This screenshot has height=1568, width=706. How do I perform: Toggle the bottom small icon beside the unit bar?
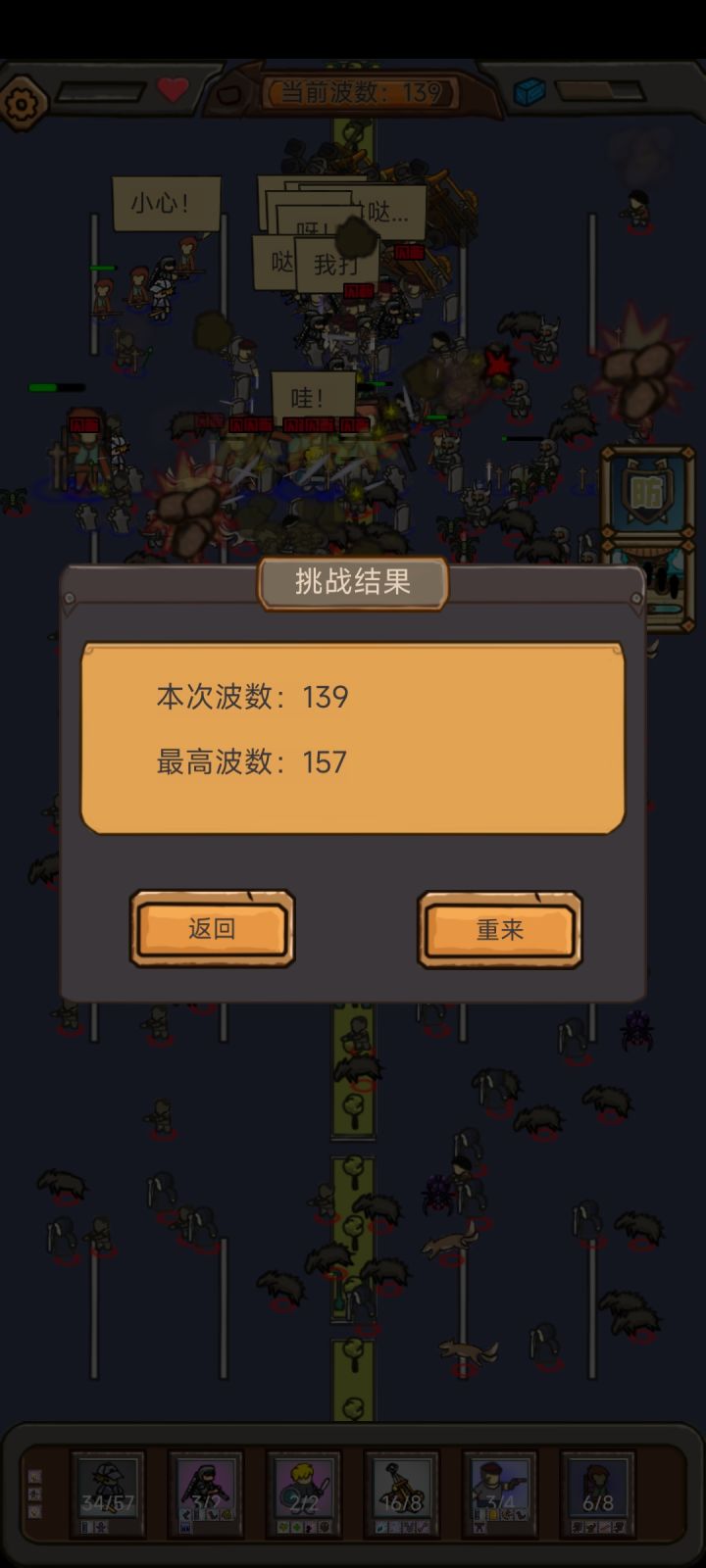35,1511
